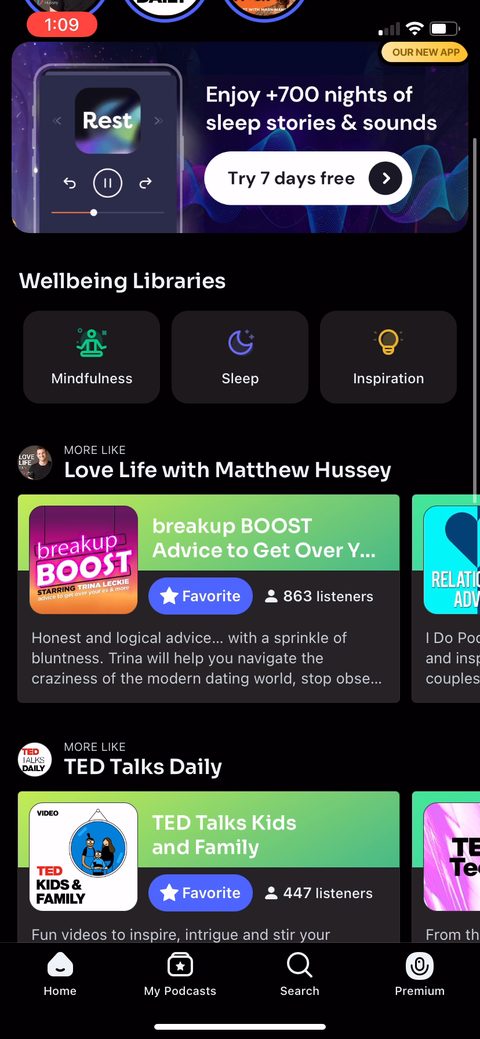Screen dimensions: 480x1039
Task: Open the breakup BOOST podcast card
Action: (209, 598)
